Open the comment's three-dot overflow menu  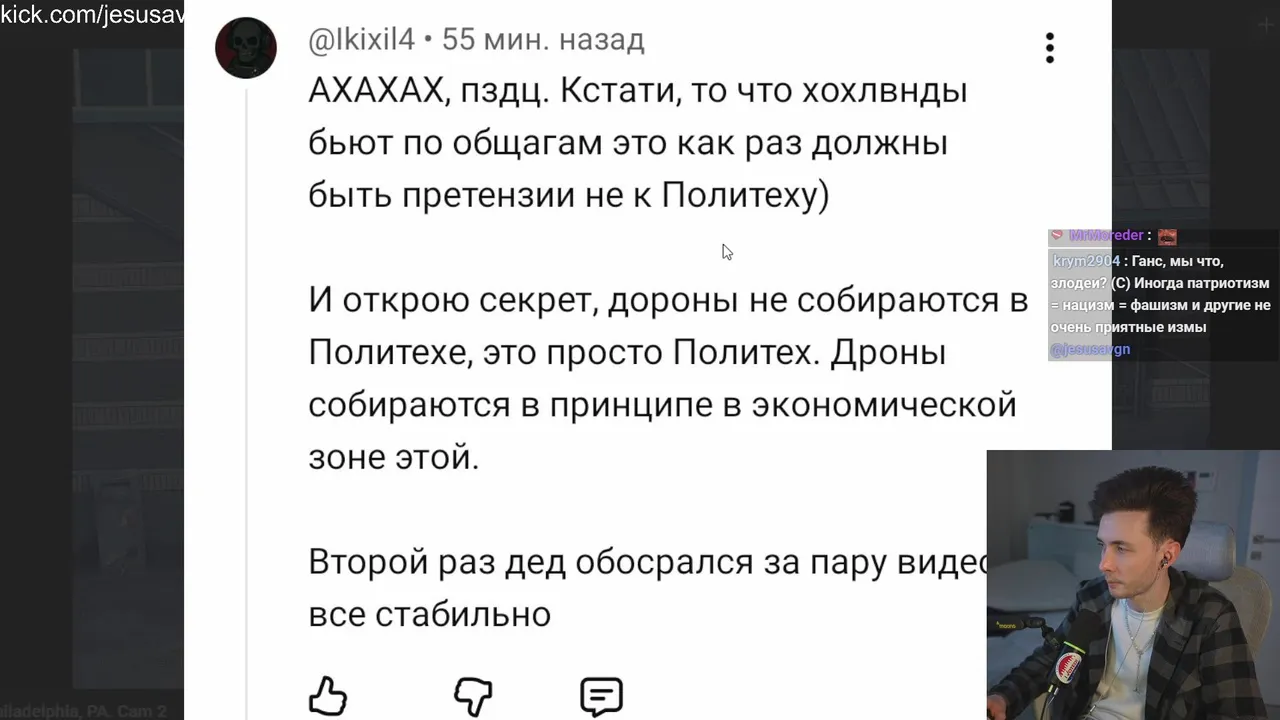pos(1049,48)
